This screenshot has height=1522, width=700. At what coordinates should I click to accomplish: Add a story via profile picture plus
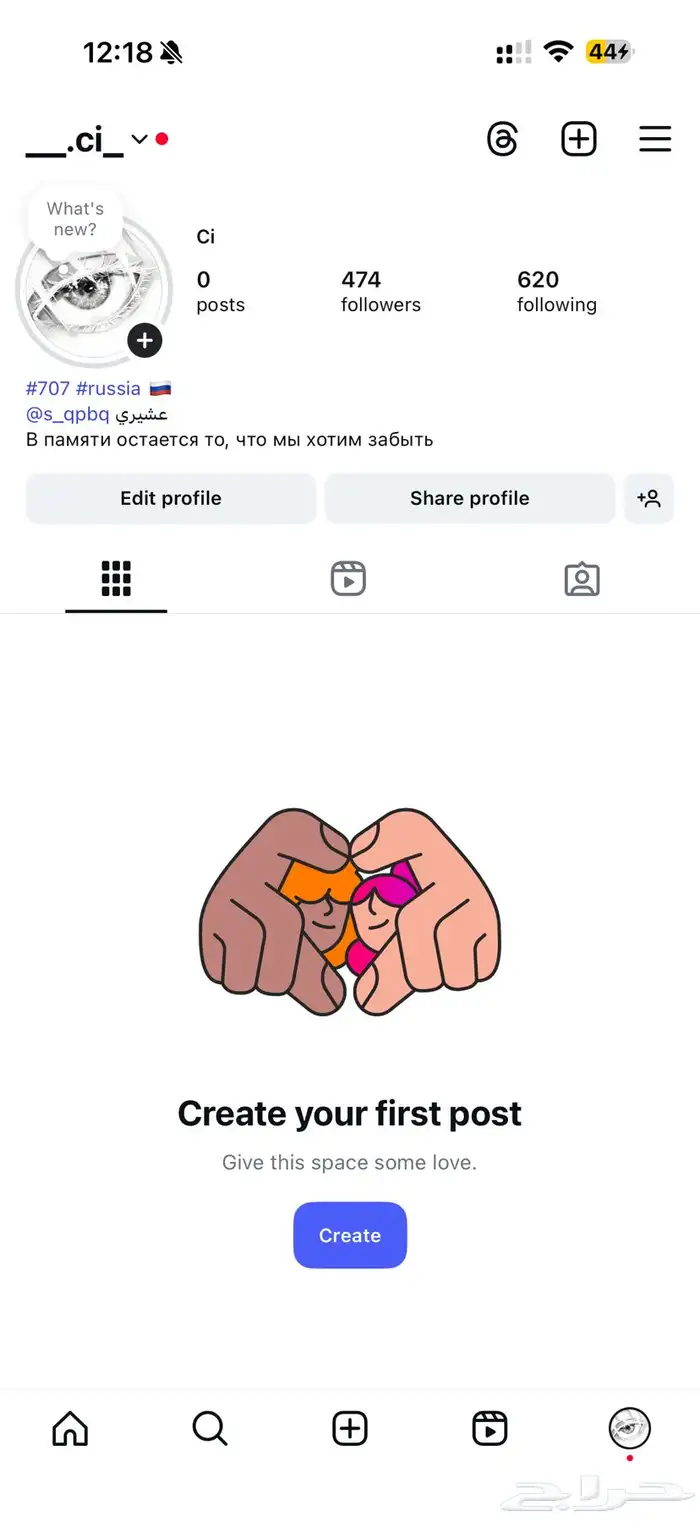click(145, 340)
